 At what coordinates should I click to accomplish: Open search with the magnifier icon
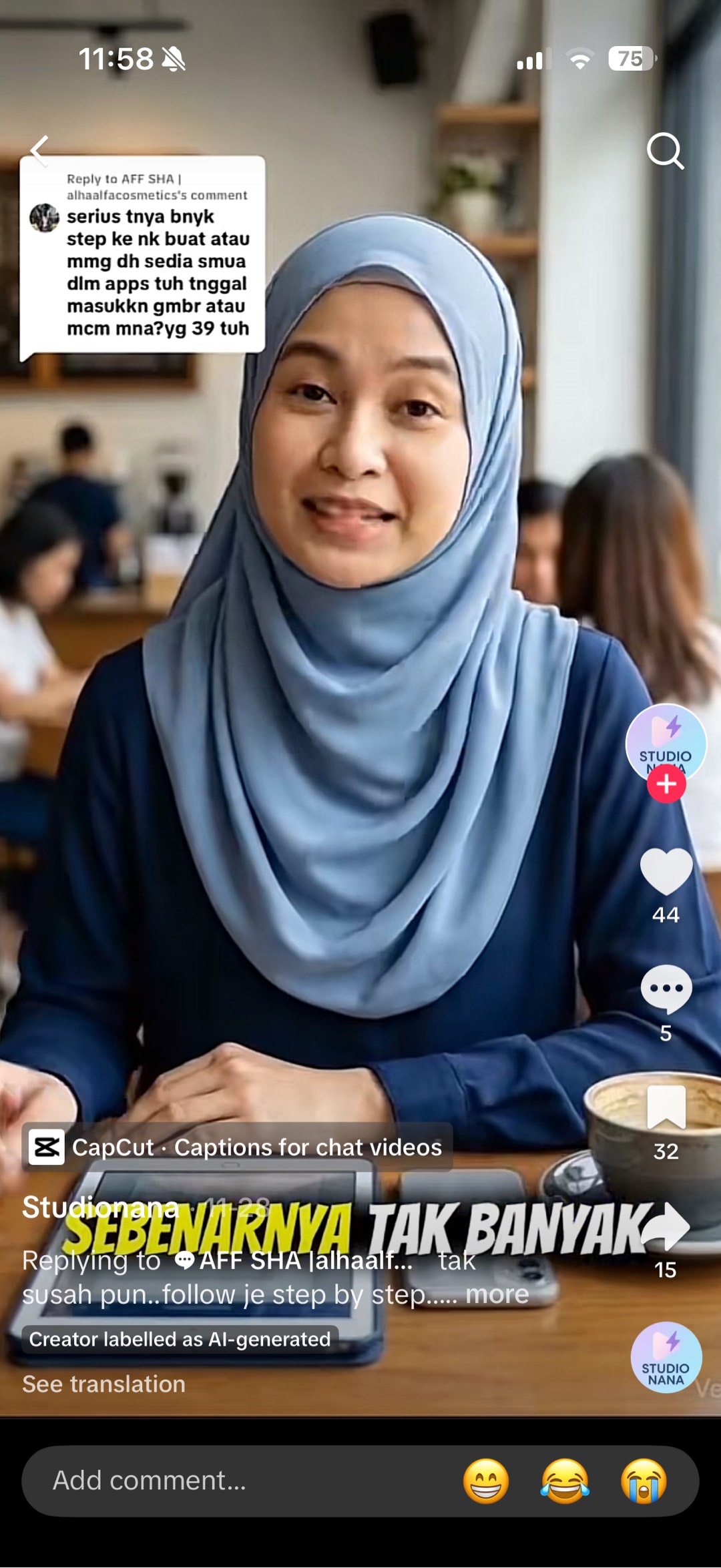point(665,152)
